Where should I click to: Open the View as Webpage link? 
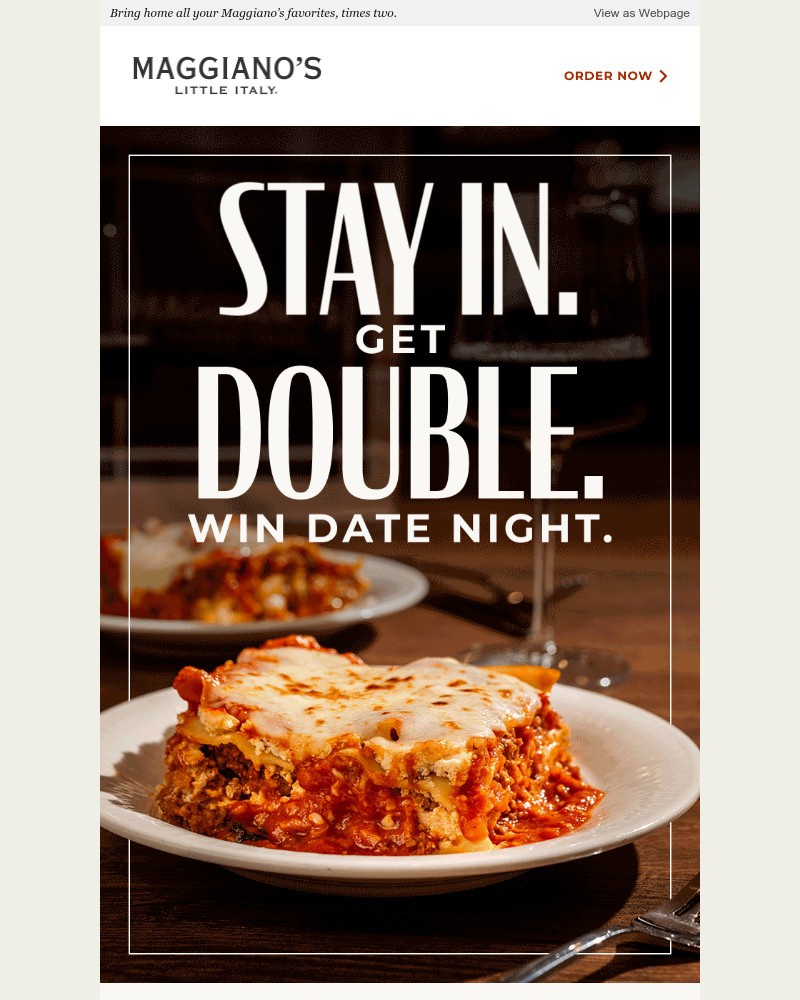(641, 13)
